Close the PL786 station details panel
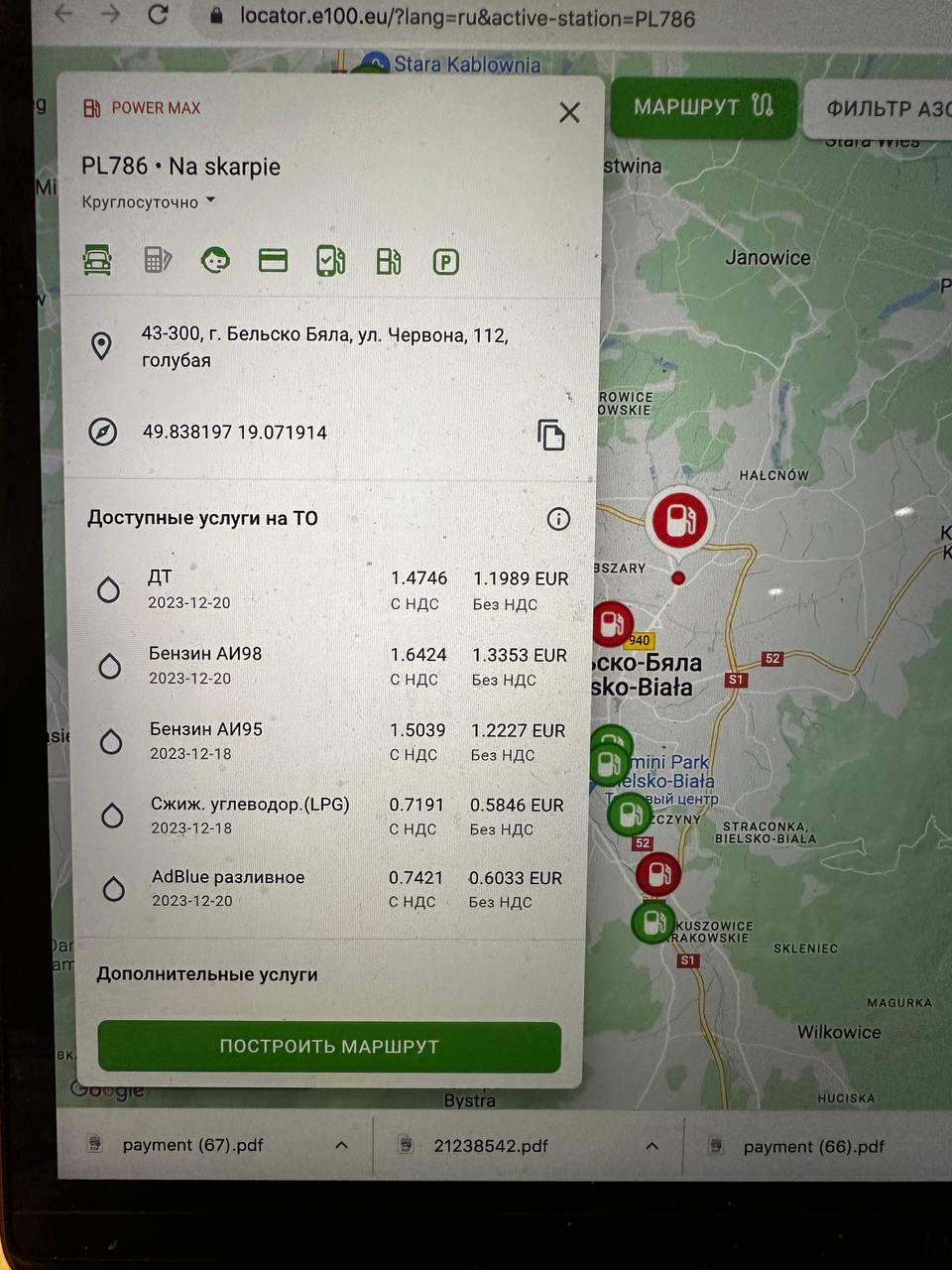 [569, 112]
